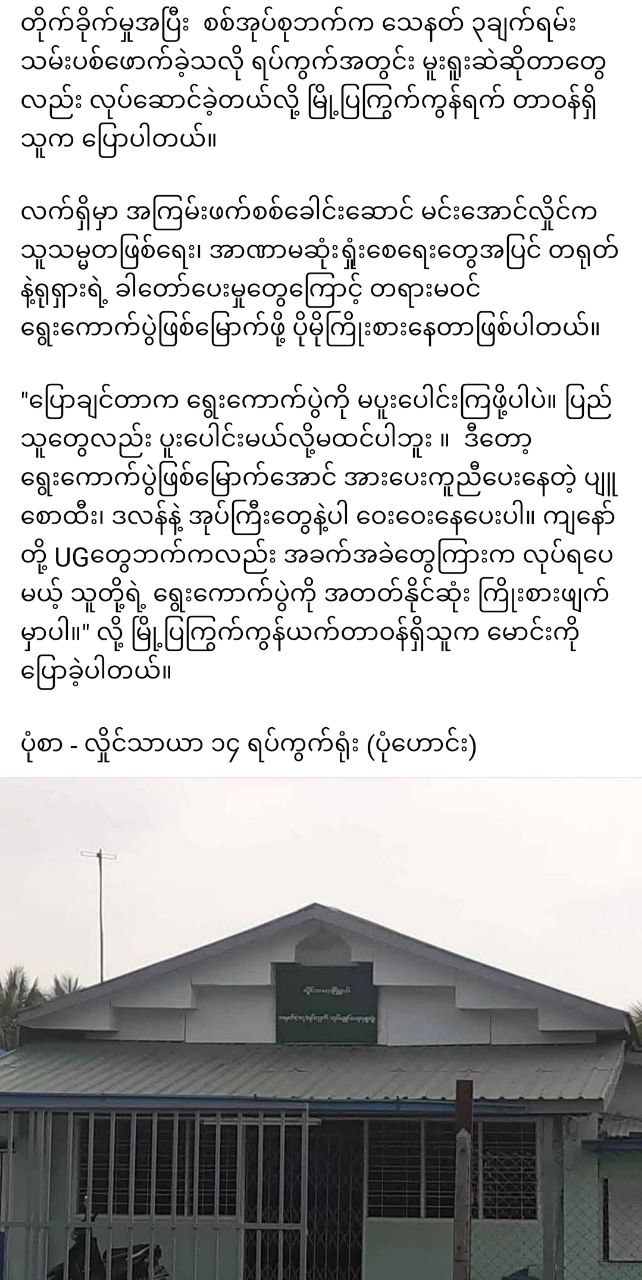The height and width of the screenshot is (1280, 642).
Task: Open the ward office photo in the post
Action: [320, 1030]
